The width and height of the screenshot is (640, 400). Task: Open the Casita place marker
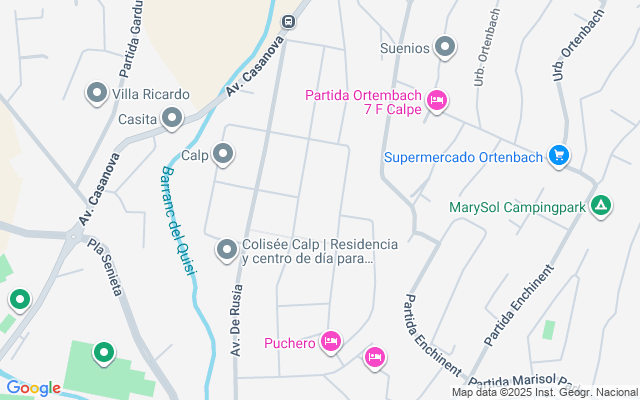coord(172,119)
